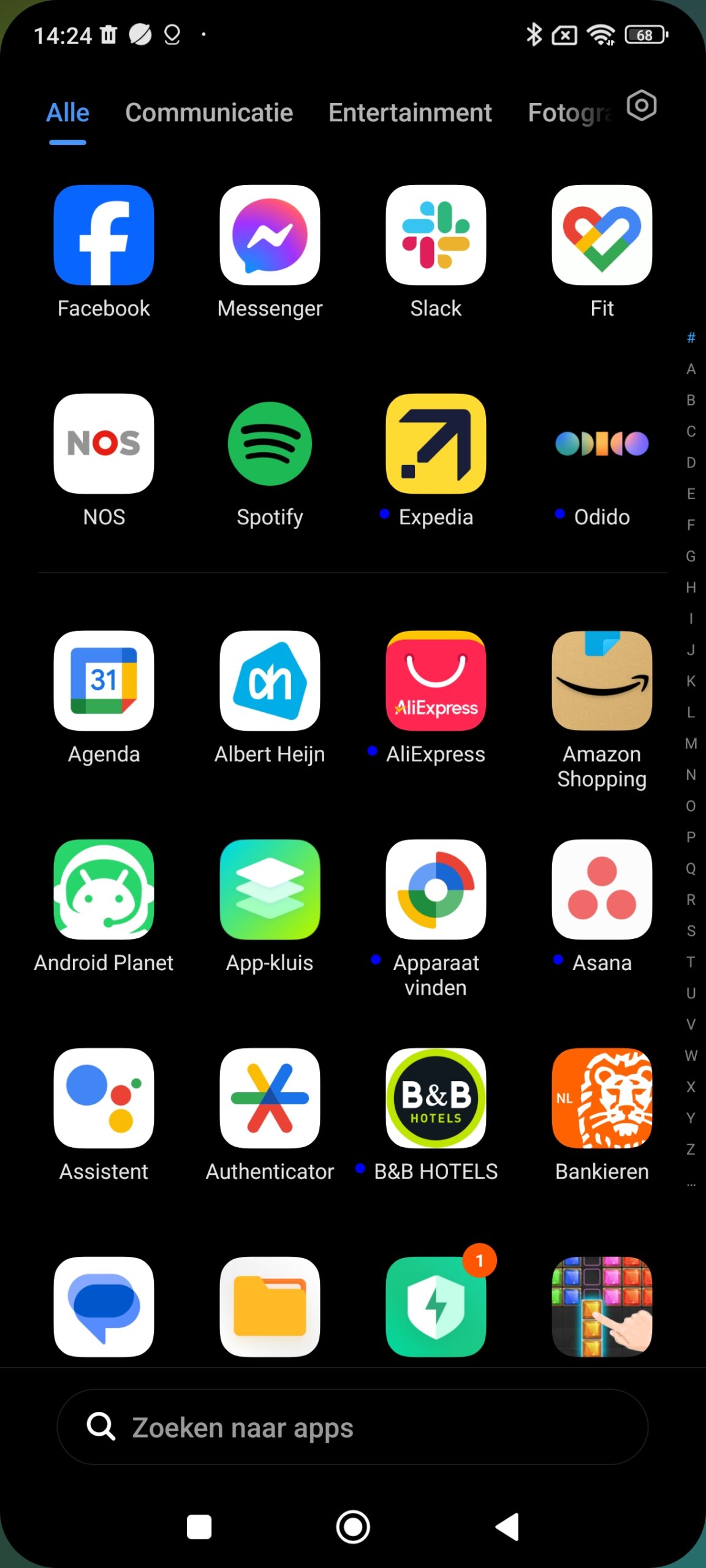Viewport: 706px width, 1568px height.
Task: Switch to the Entertainment tab
Action: (410, 113)
